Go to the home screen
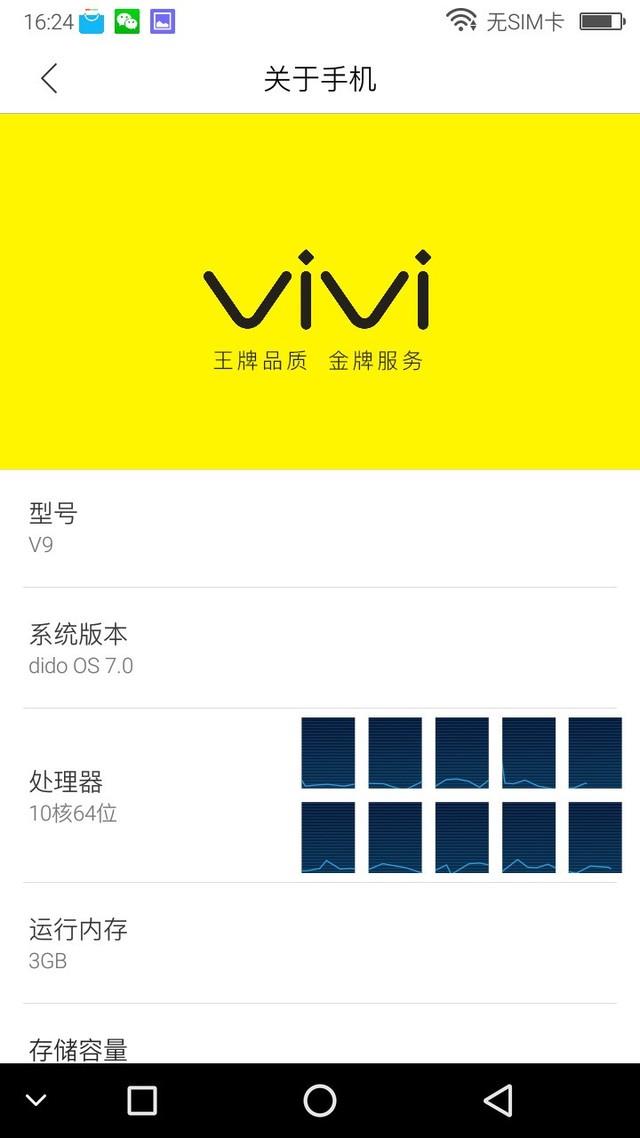The height and width of the screenshot is (1138, 640). (x=320, y=1100)
